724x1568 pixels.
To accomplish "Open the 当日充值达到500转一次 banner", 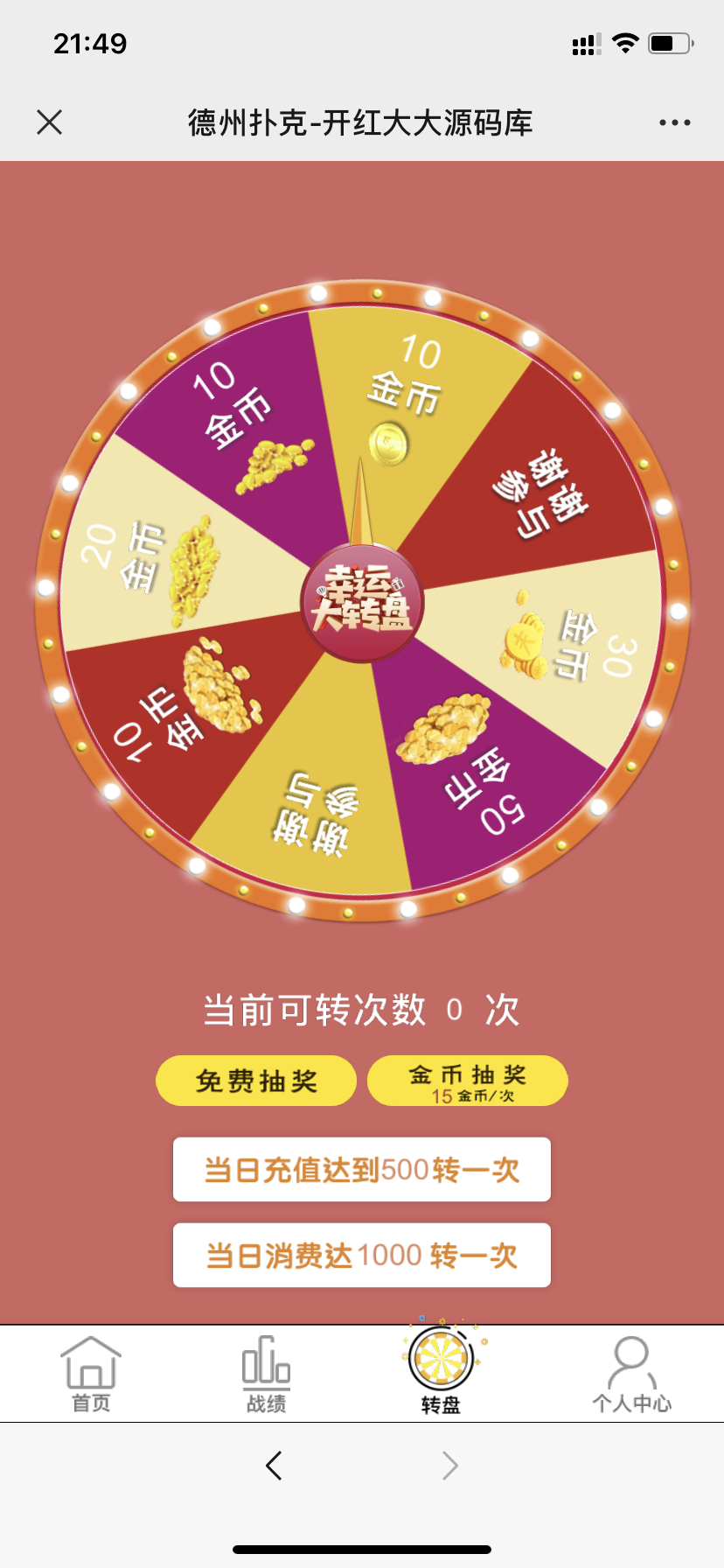I will [x=361, y=1170].
